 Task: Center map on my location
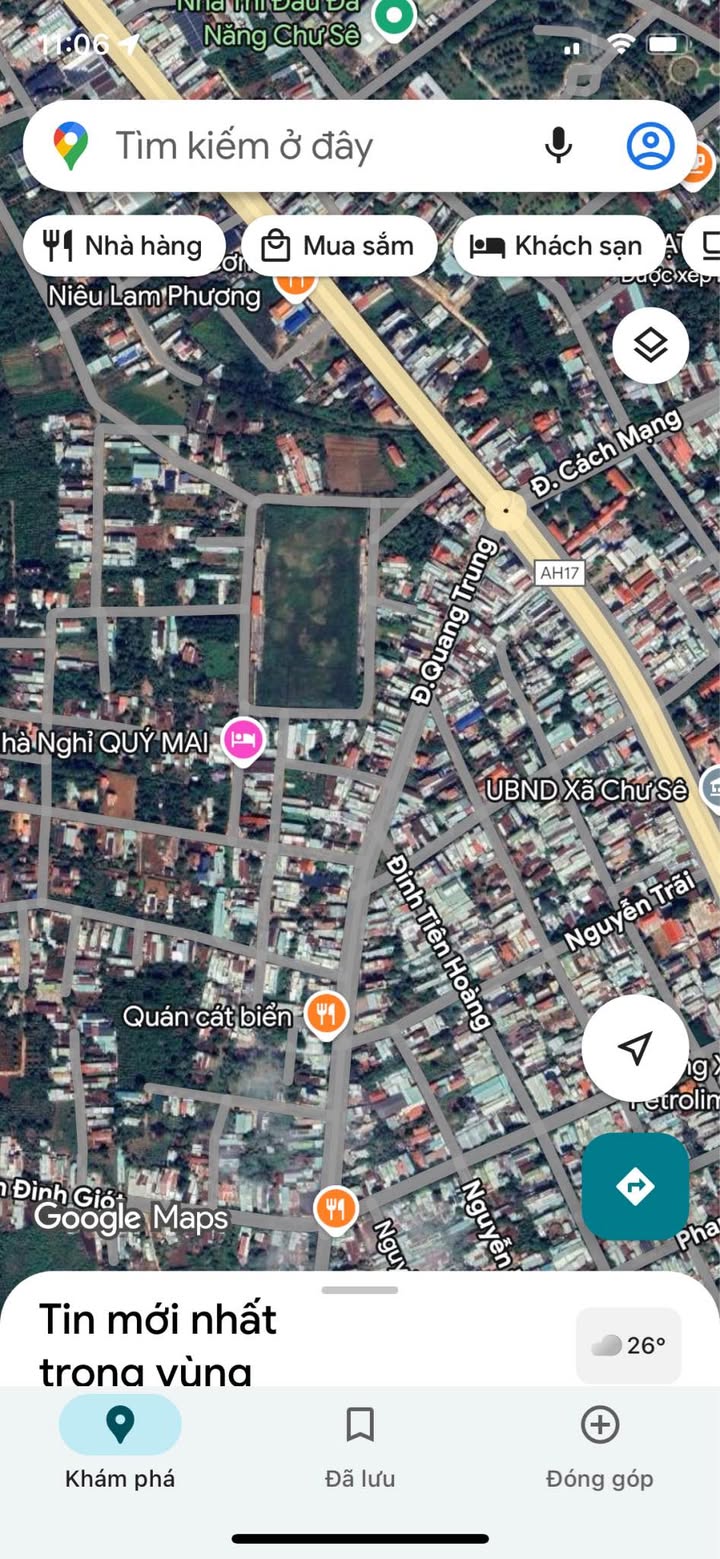click(635, 1048)
